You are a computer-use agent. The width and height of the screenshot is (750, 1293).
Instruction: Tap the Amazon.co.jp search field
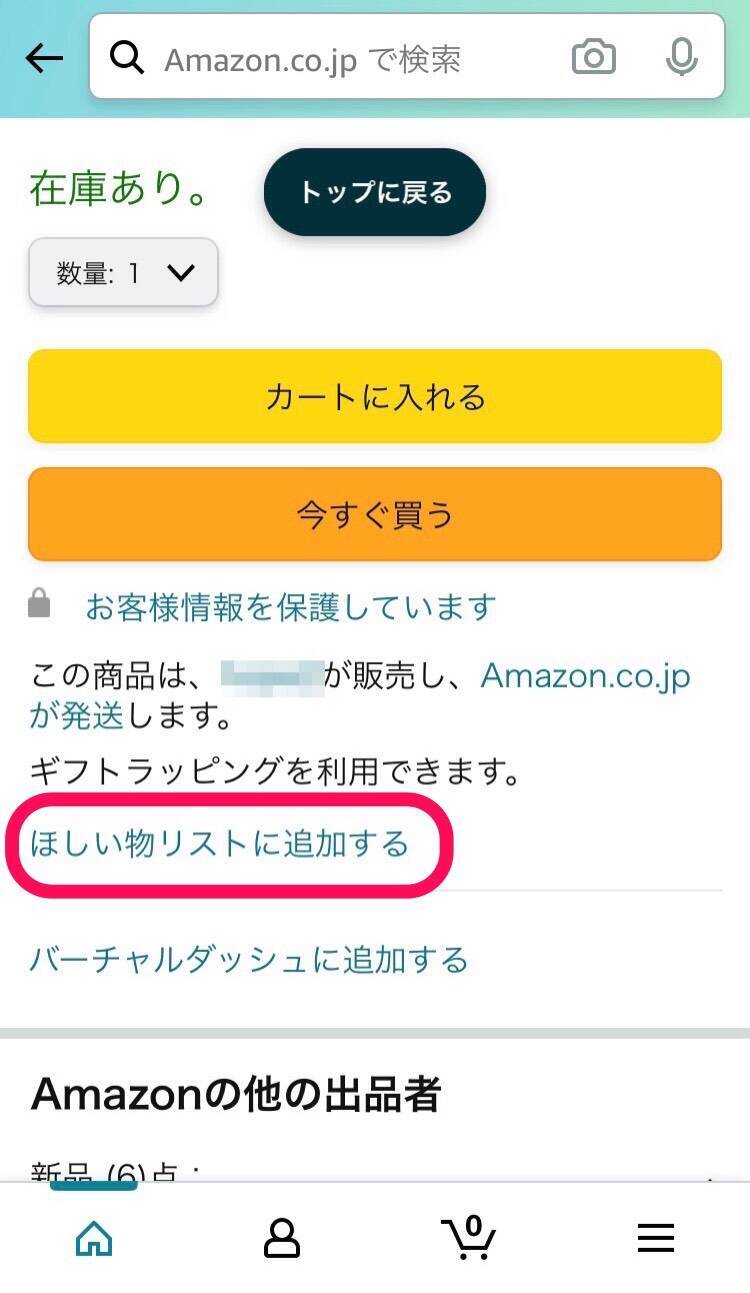pos(340,60)
